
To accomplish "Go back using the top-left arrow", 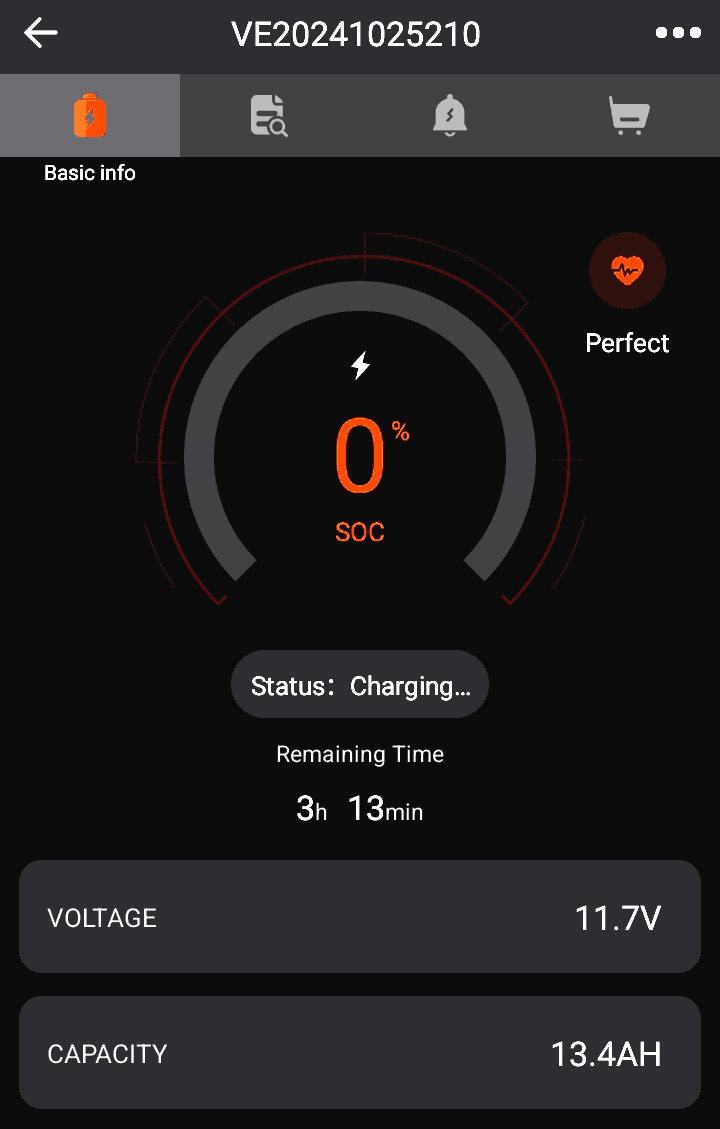I will [41, 33].
